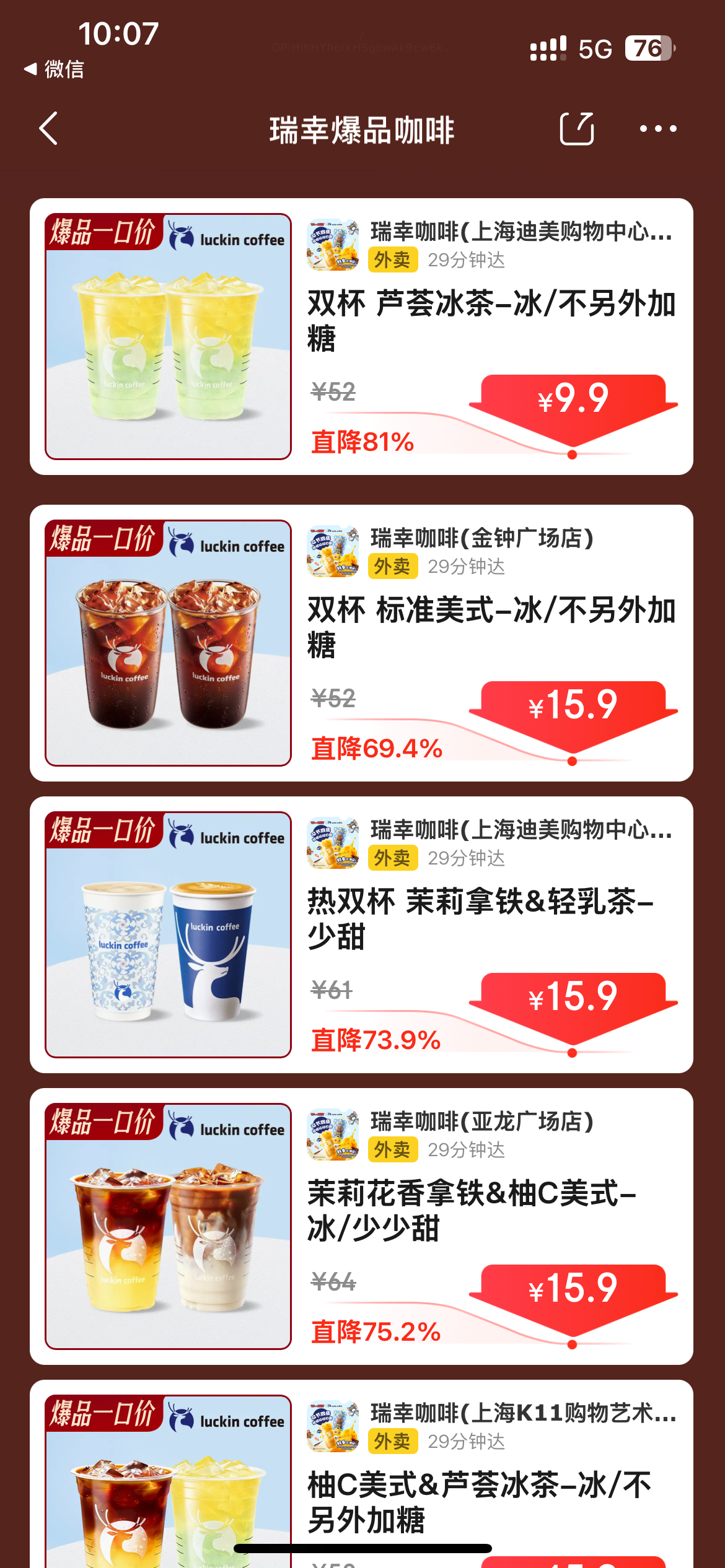The width and height of the screenshot is (725, 1568).
Task: Share this 瑞幸爆品咖啡 page
Action: pos(576,129)
